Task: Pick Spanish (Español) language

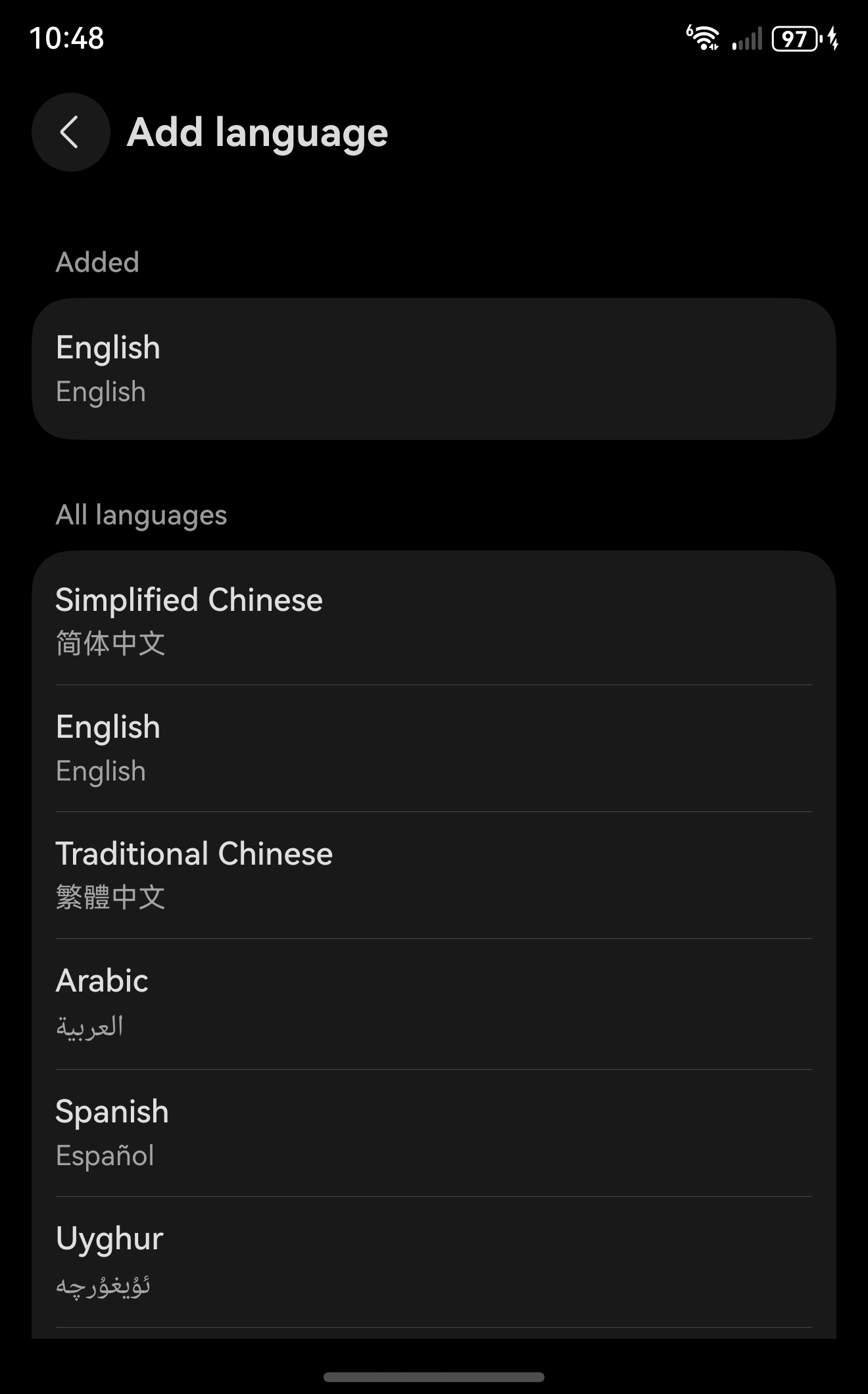Action: pyautogui.click(x=434, y=1132)
